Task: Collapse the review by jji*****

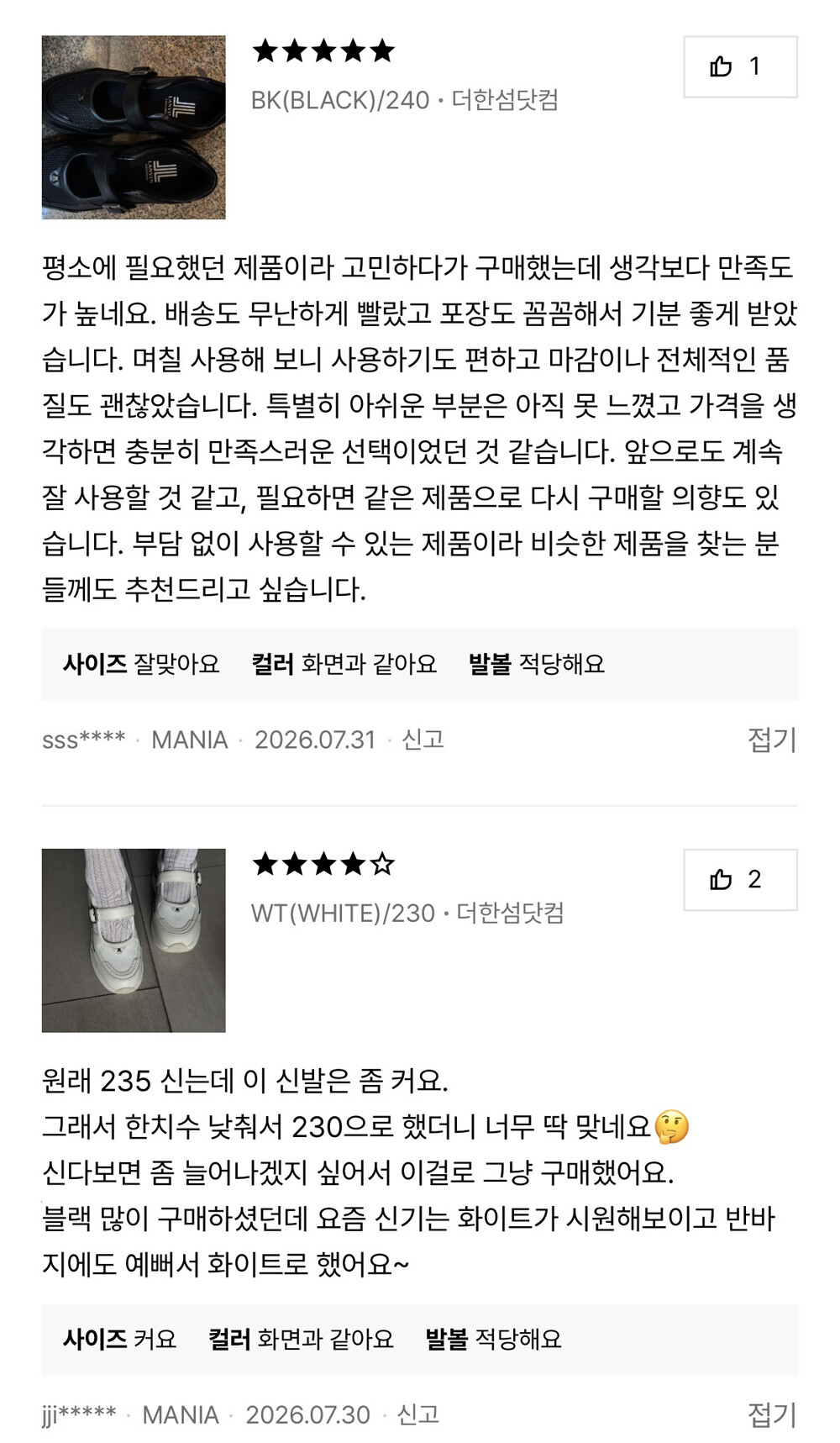Action: 771,1414
